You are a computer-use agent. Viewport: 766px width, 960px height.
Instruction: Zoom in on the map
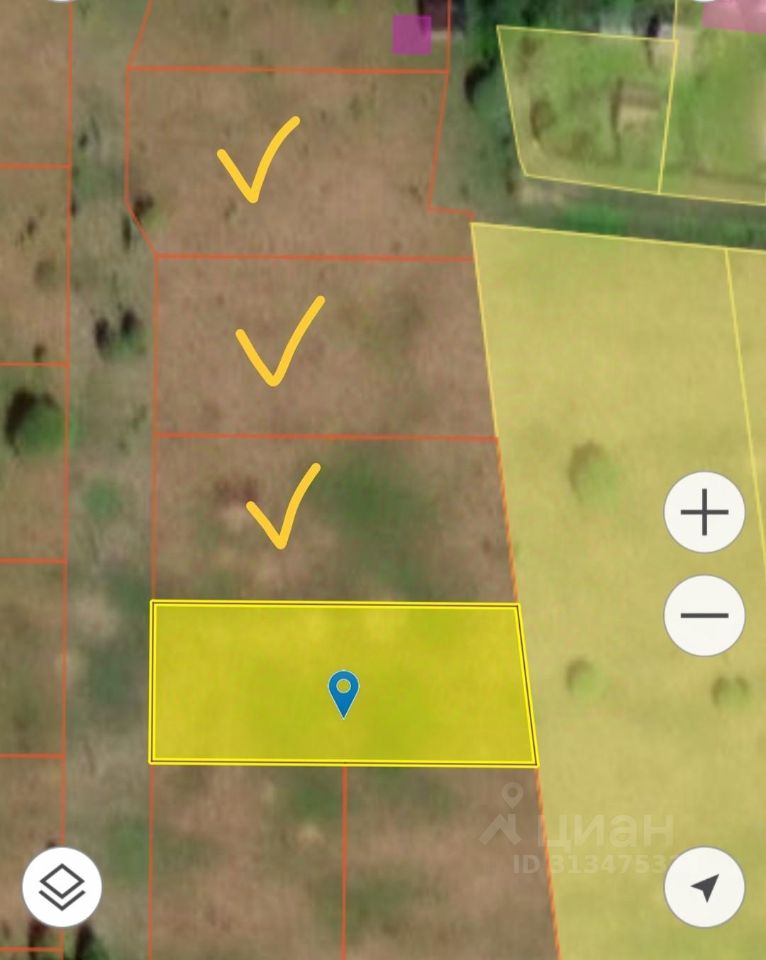tap(704, 512)
